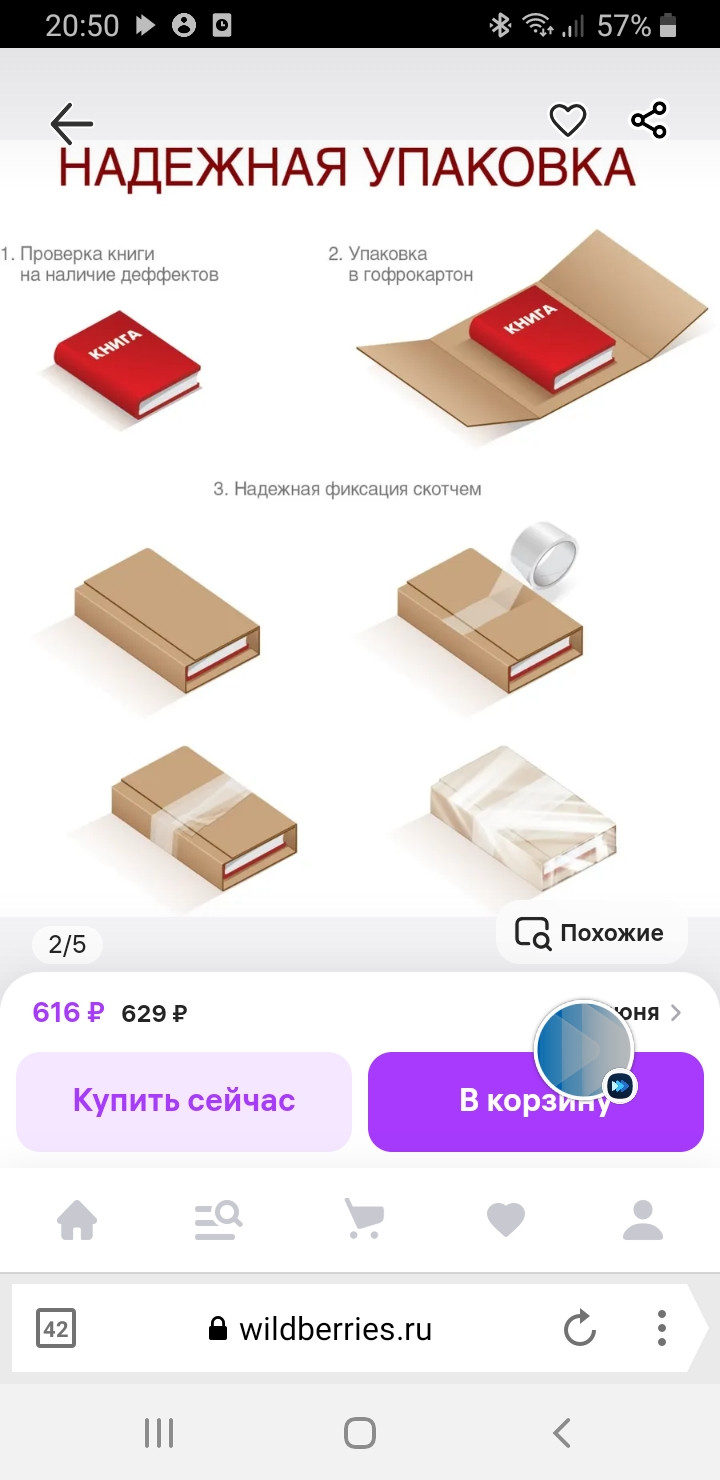
Task: Go back using the top-left arrow
Action: (71, 123)
